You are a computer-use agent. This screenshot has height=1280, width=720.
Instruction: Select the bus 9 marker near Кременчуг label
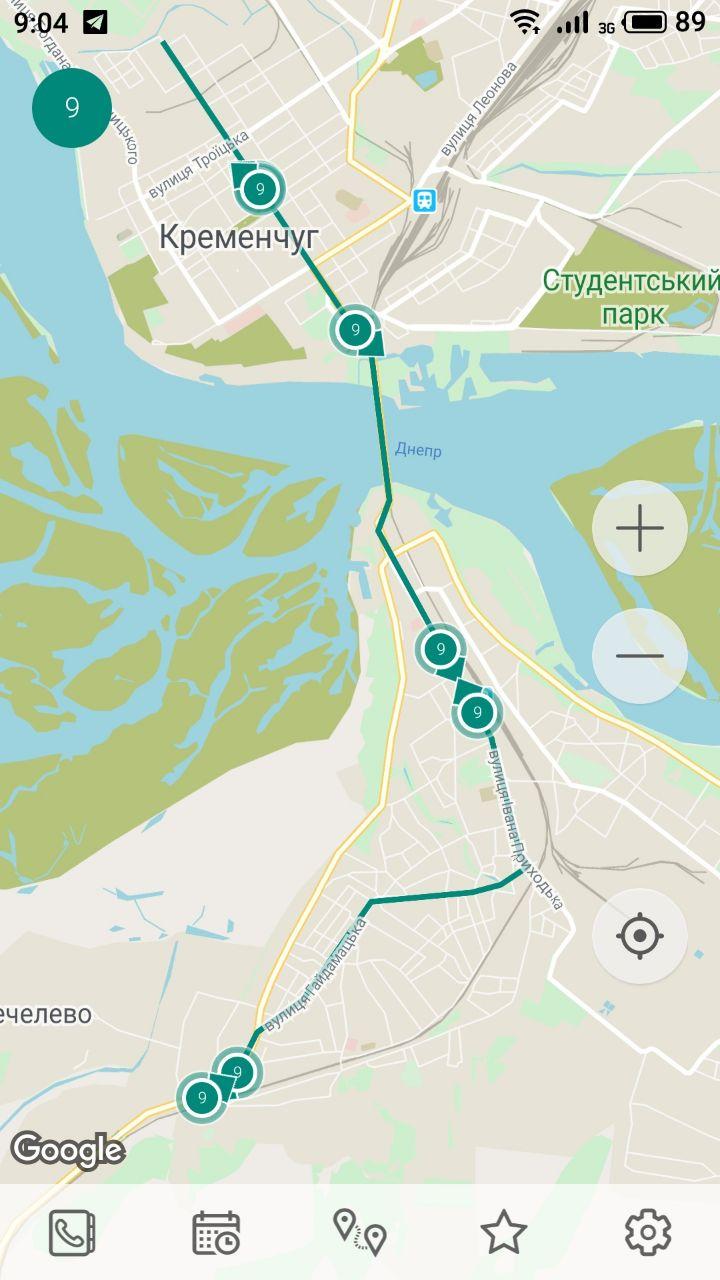[x=260, y=188]
